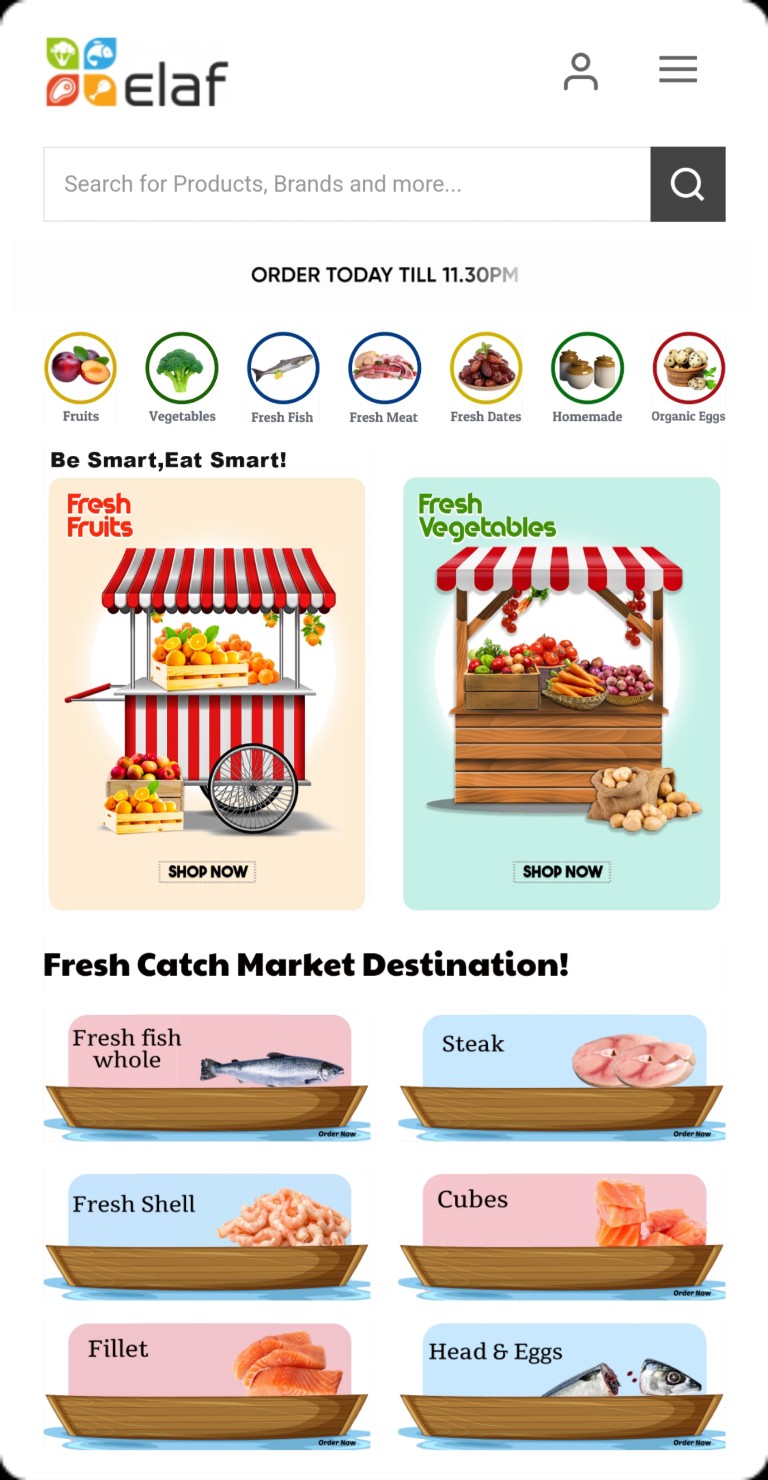The width and height of the screenshot is (768, 1480).
Task: Tap Shop Now on Fresh Vegetables banner
Action: [x=562, y=871]
